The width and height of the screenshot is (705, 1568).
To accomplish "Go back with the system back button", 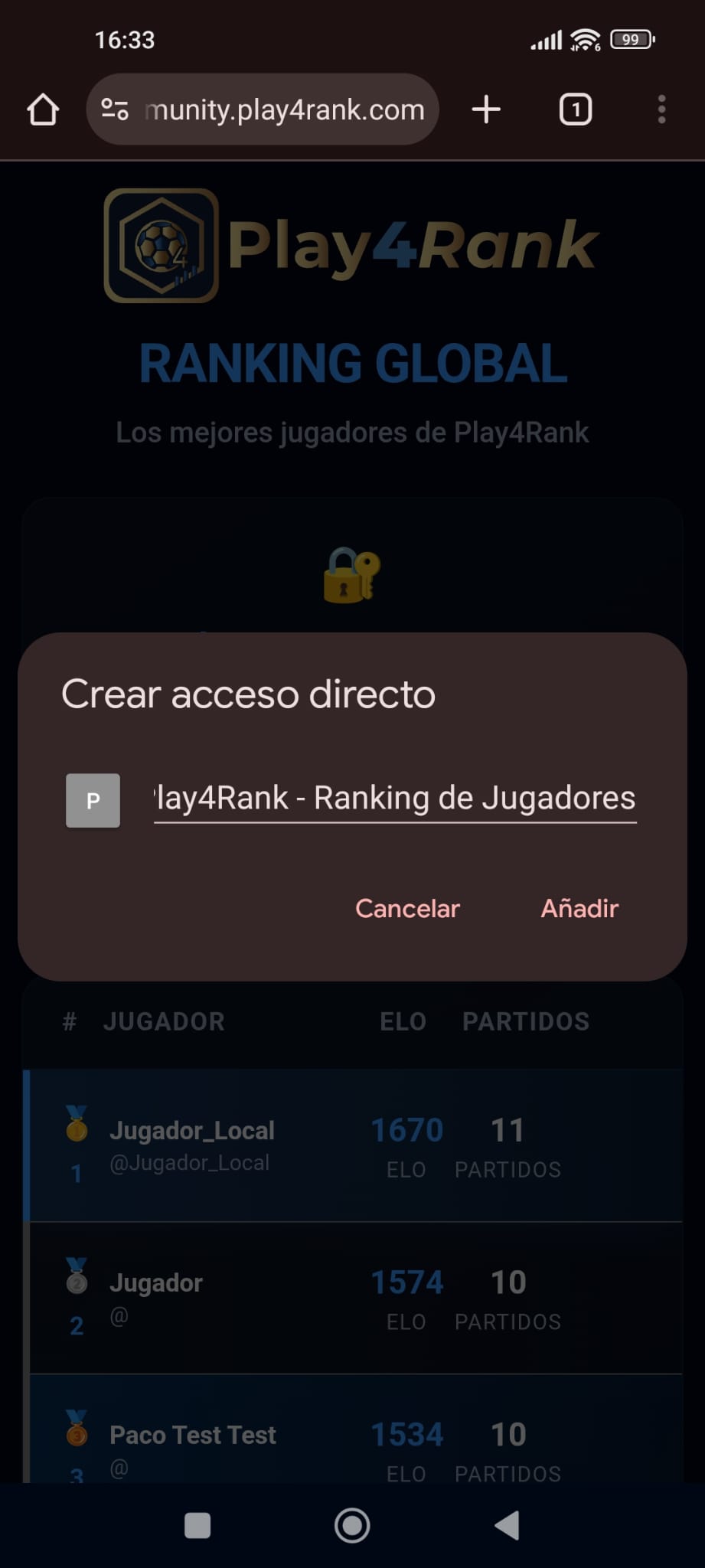I will point(507,1525).
